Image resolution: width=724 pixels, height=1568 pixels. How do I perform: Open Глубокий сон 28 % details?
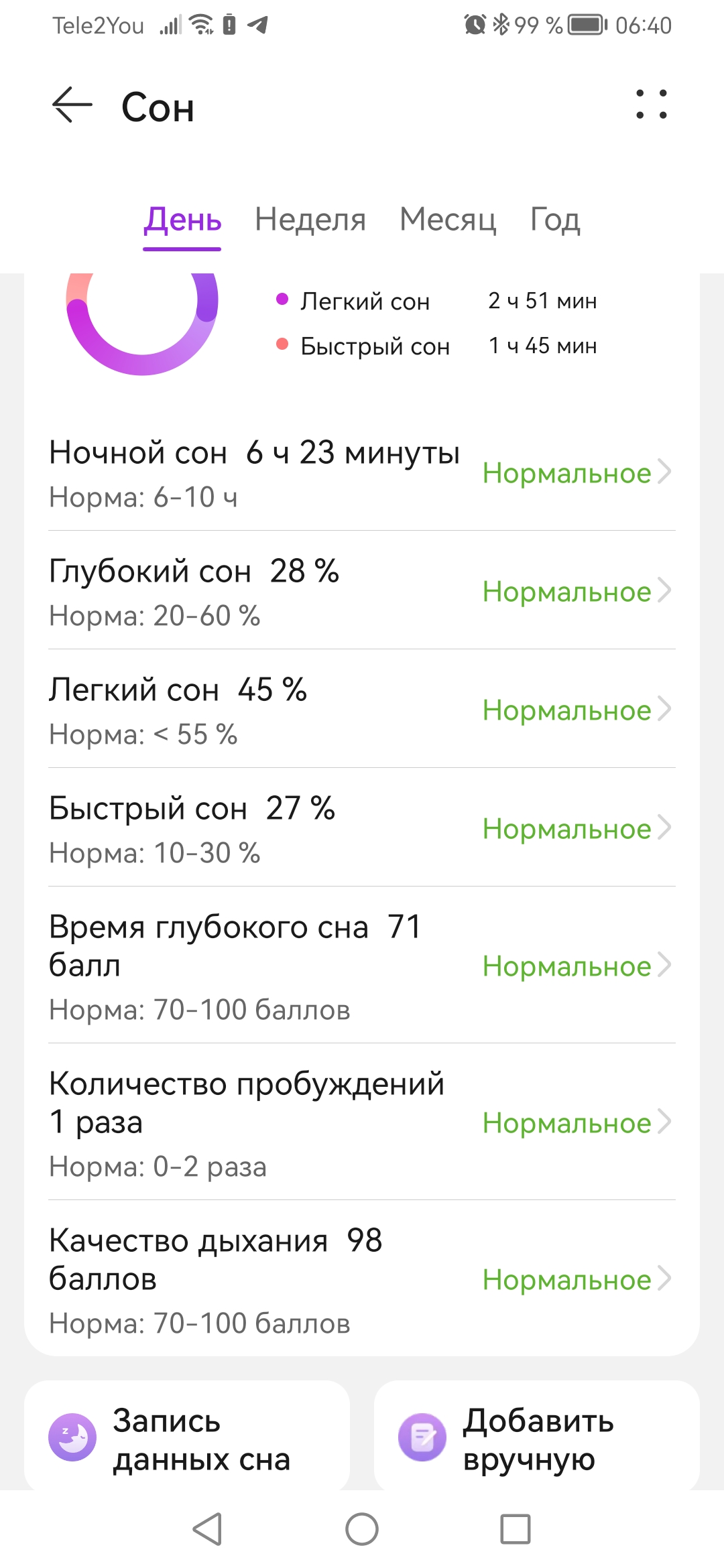(x=362, y=592)
